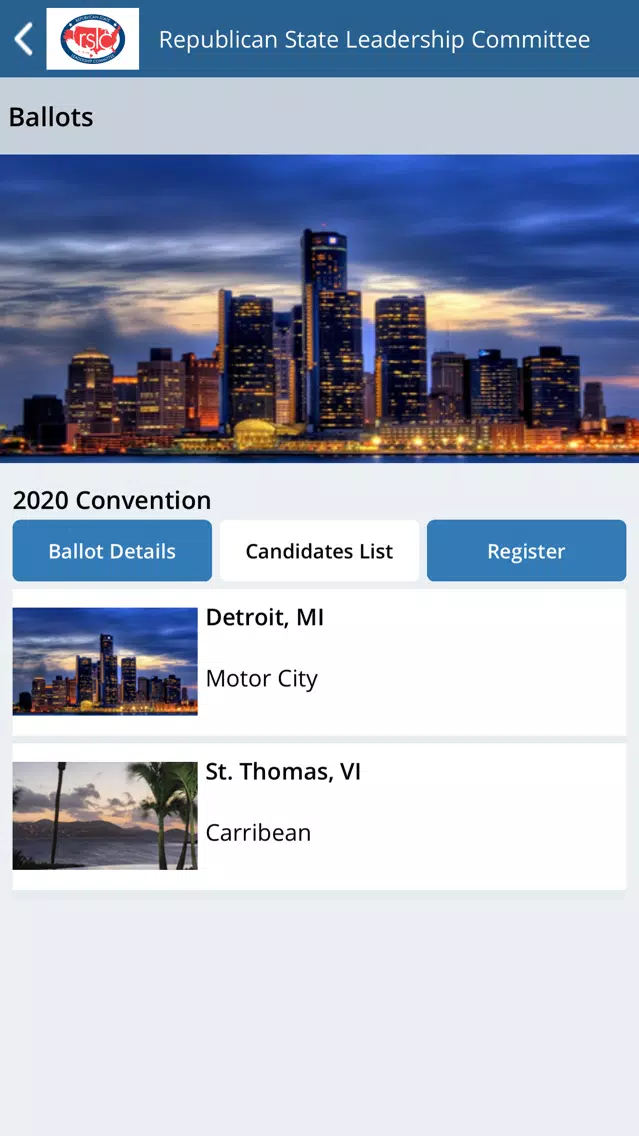Viewport: 639px width, 1136px height.
Task: Switch to the Candidates List tab
Action: coord(320,551)
